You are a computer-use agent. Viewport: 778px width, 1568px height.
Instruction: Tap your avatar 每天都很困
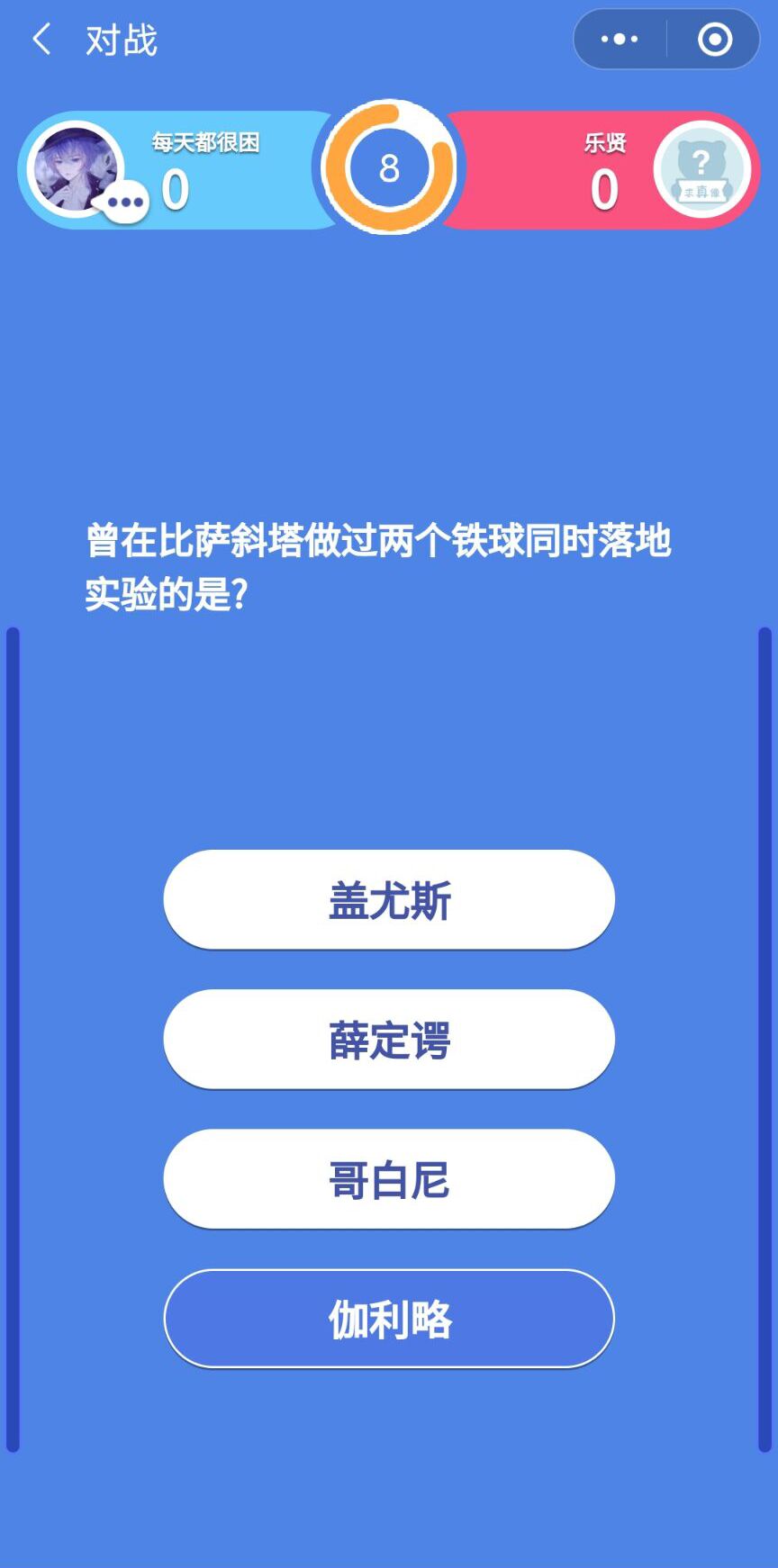click(x=76, y=169)
